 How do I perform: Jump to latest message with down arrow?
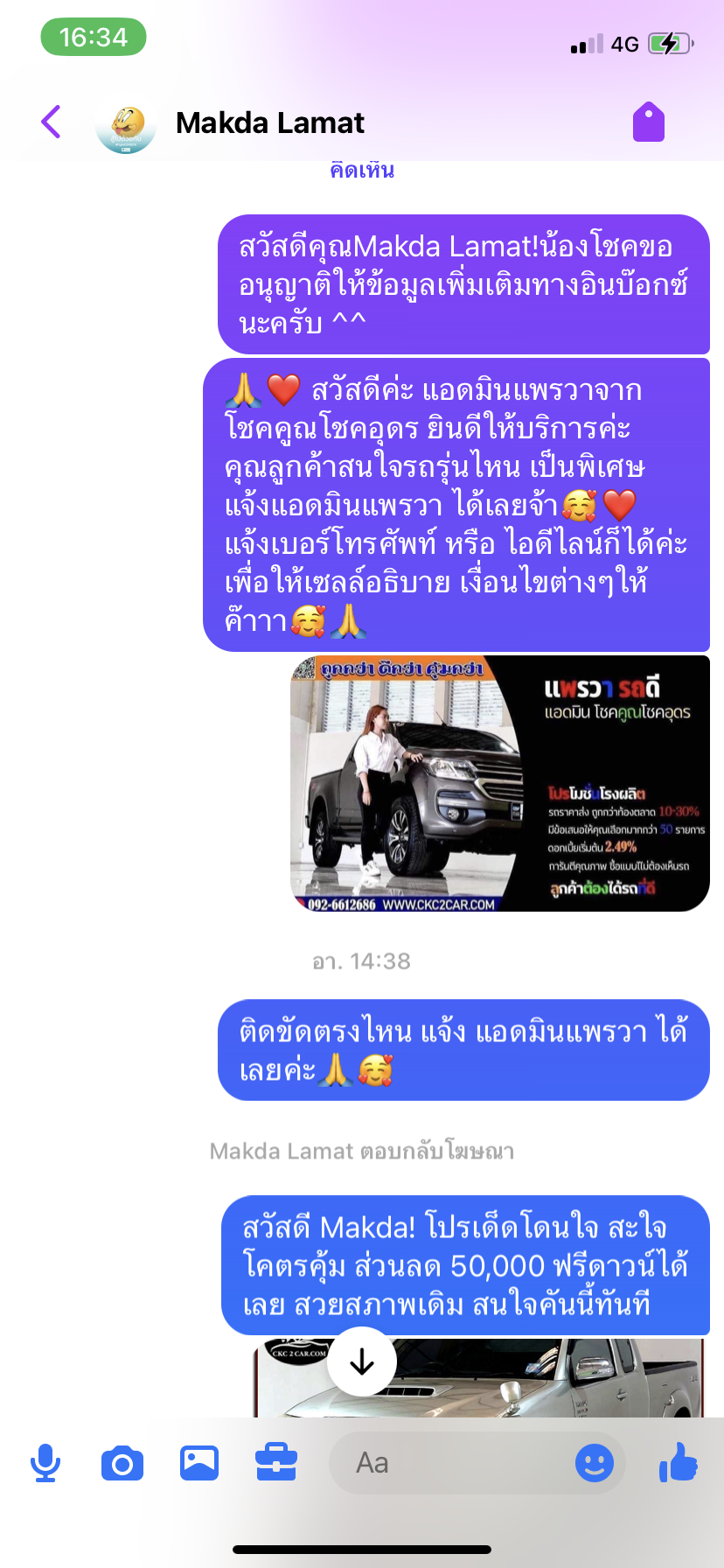(x=362, y=1361)
